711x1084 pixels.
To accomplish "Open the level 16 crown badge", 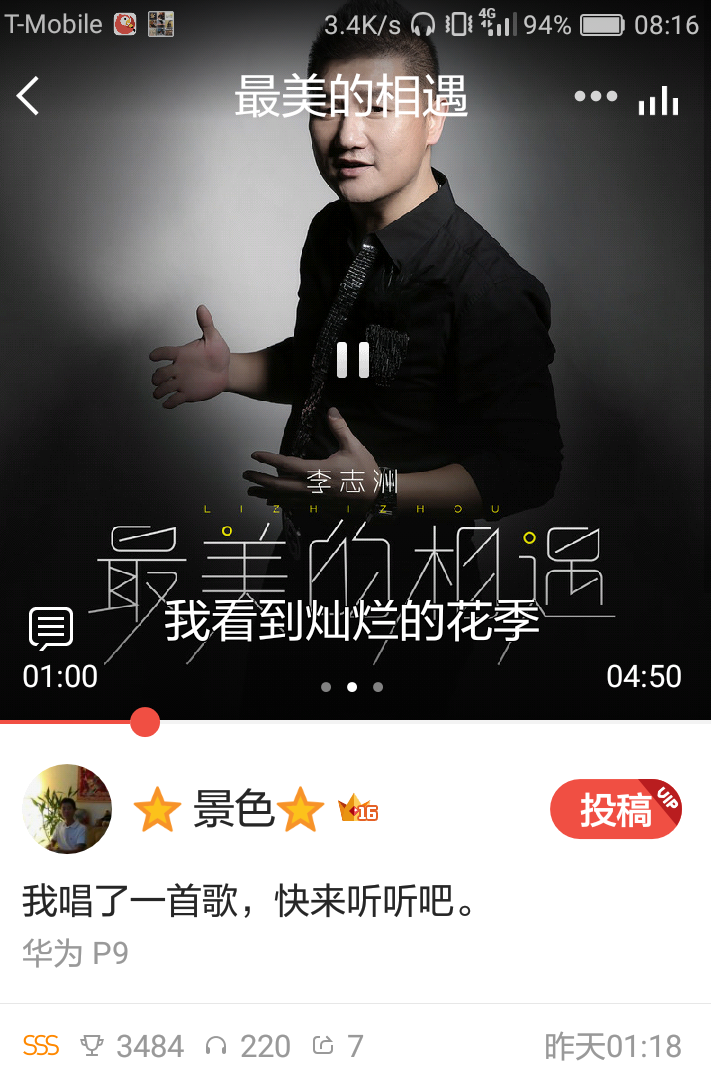I will coord(358,809).
